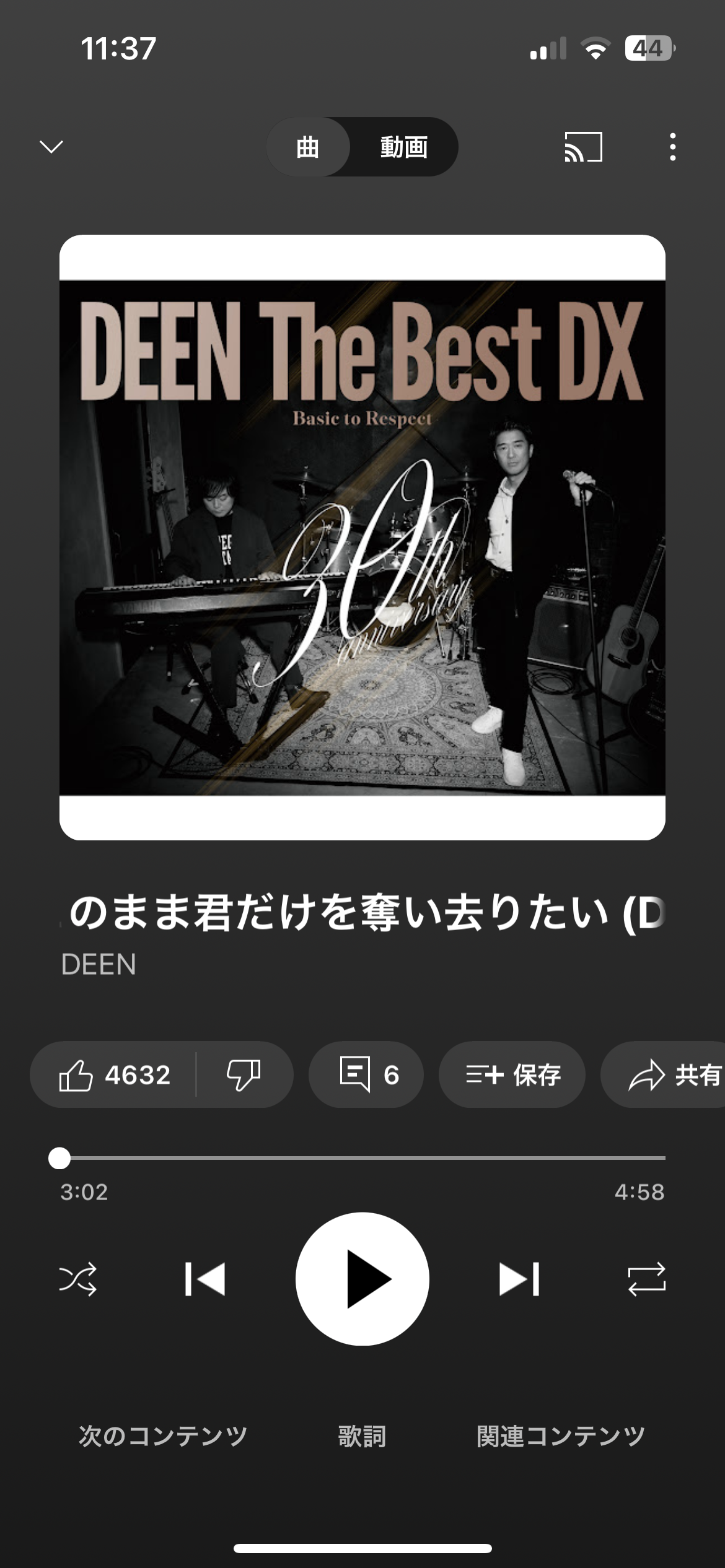Switch to the 曲 (song) mode

308,147
